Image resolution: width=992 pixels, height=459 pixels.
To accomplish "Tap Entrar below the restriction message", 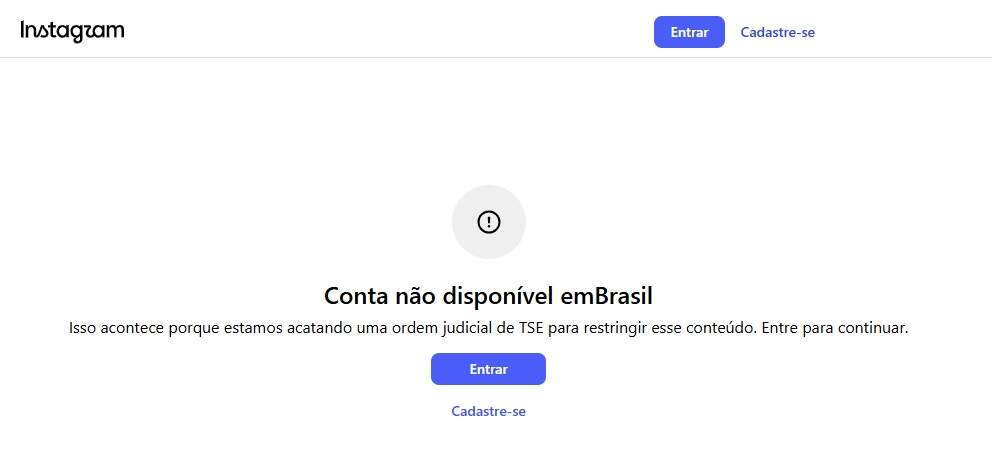I will pyautogui.click(x=488, y=369).
